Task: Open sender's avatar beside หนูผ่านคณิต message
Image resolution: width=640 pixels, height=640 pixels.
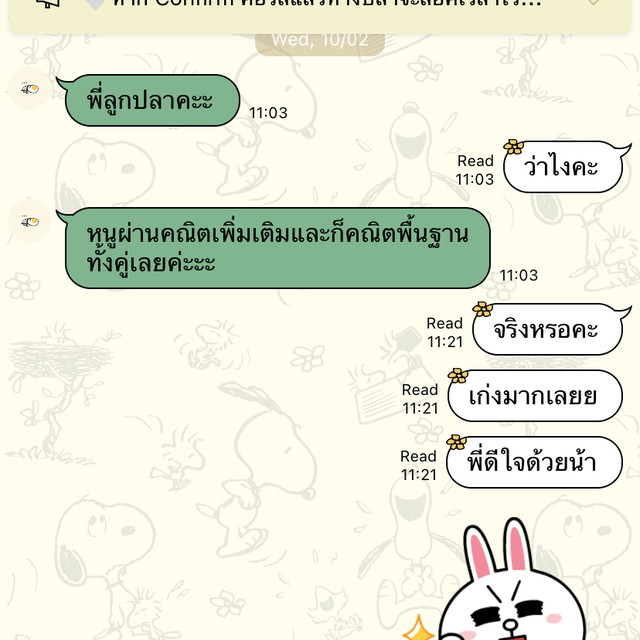Action: 29,222
